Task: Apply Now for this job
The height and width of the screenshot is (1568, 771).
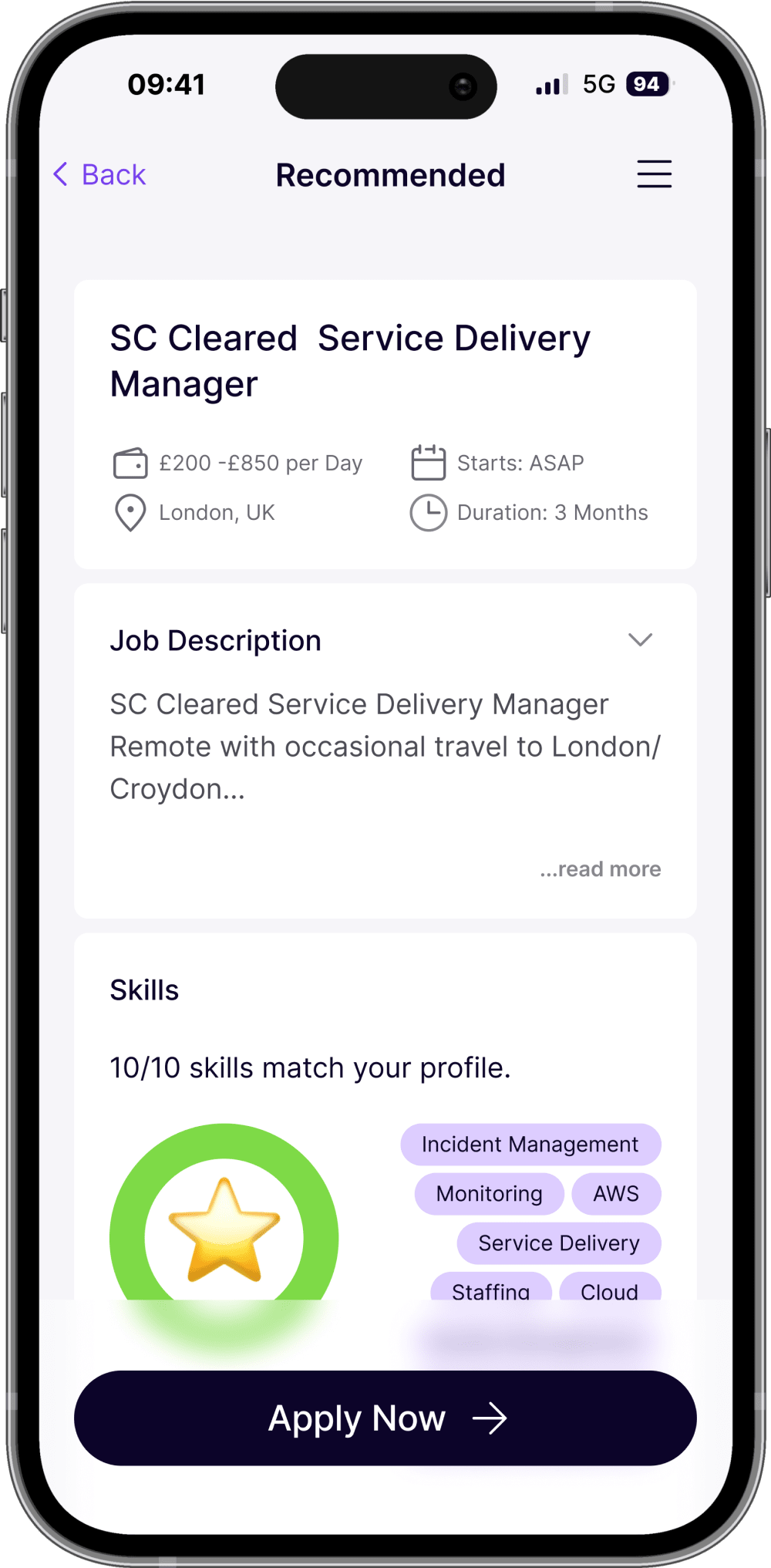Action: [385, 1418]
